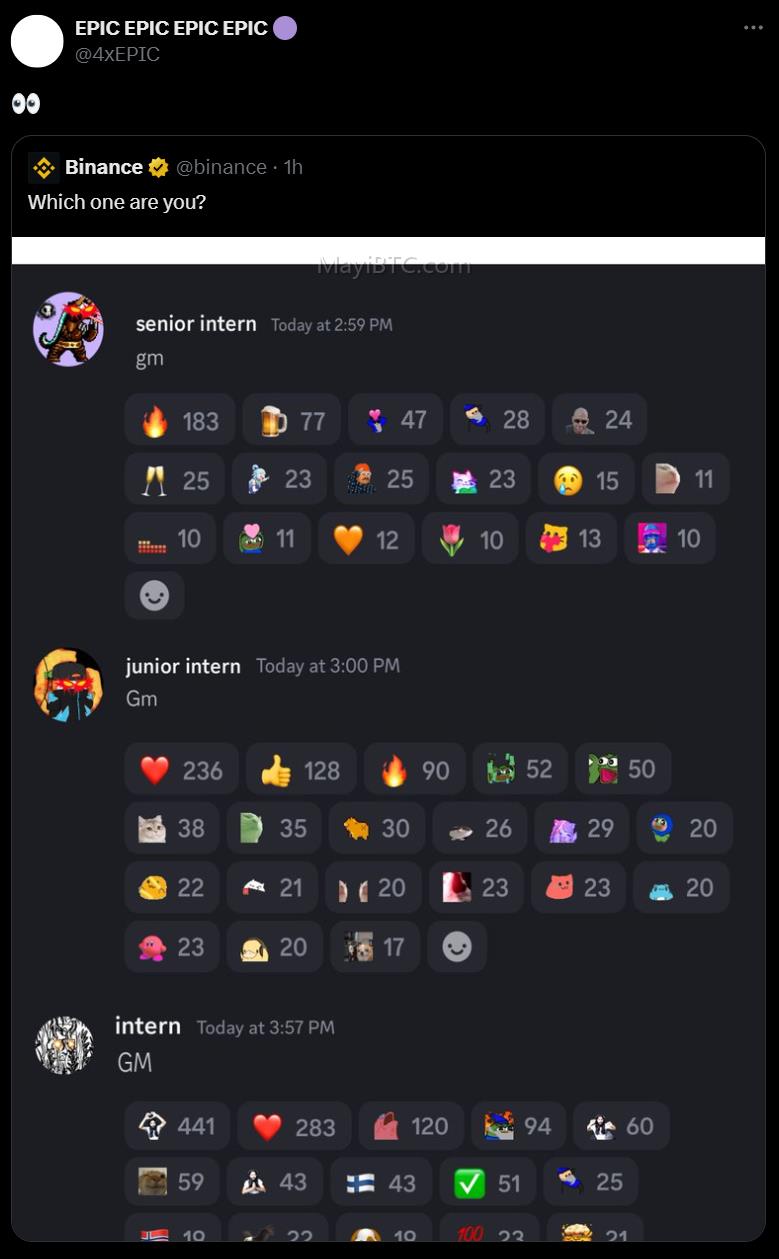Open Binance's quoted post 'Which one are you?'
The image size is (779, 1259).
click(x=116, y=202)
